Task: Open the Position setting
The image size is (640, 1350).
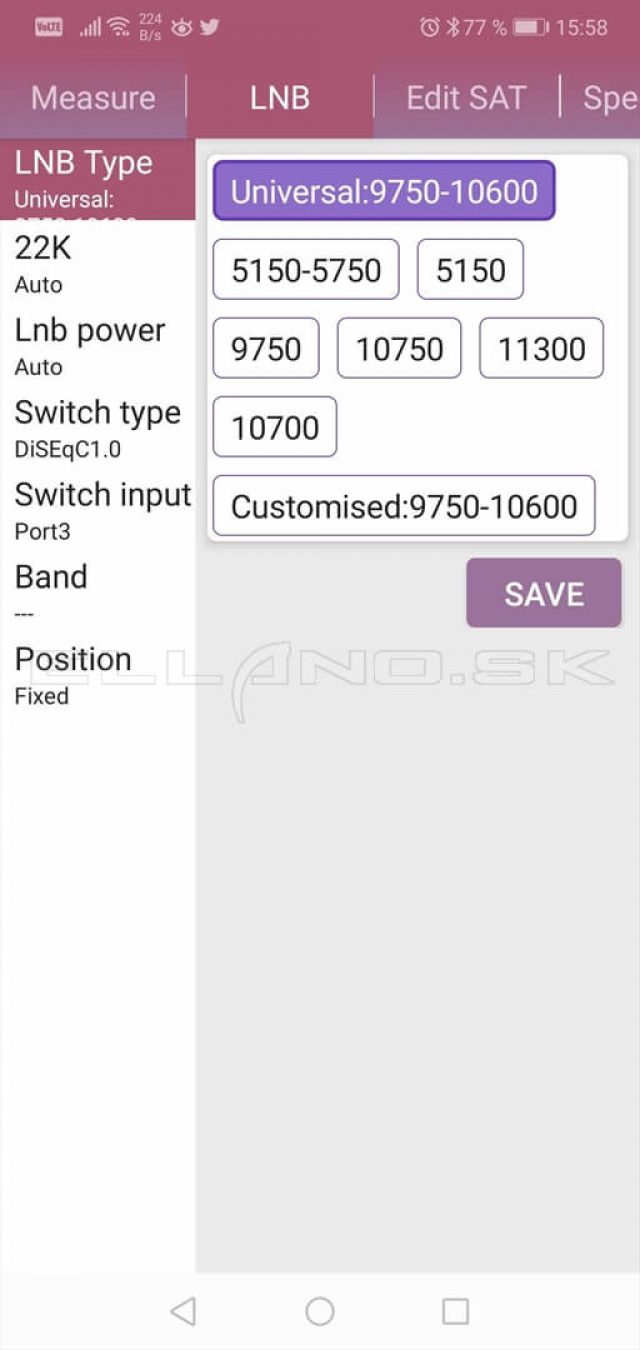Action: coord(98,674)
